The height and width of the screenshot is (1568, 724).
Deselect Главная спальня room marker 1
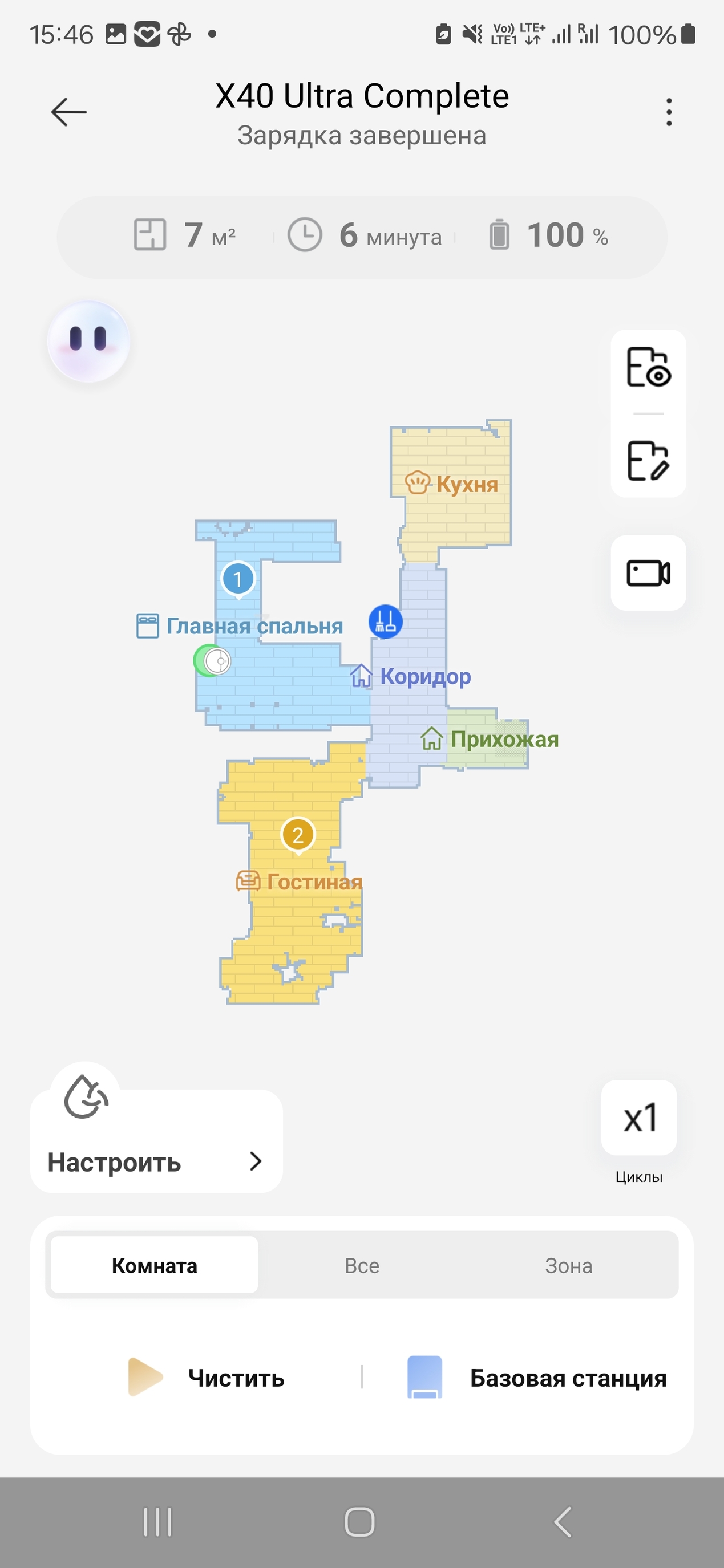coord(238,578)
